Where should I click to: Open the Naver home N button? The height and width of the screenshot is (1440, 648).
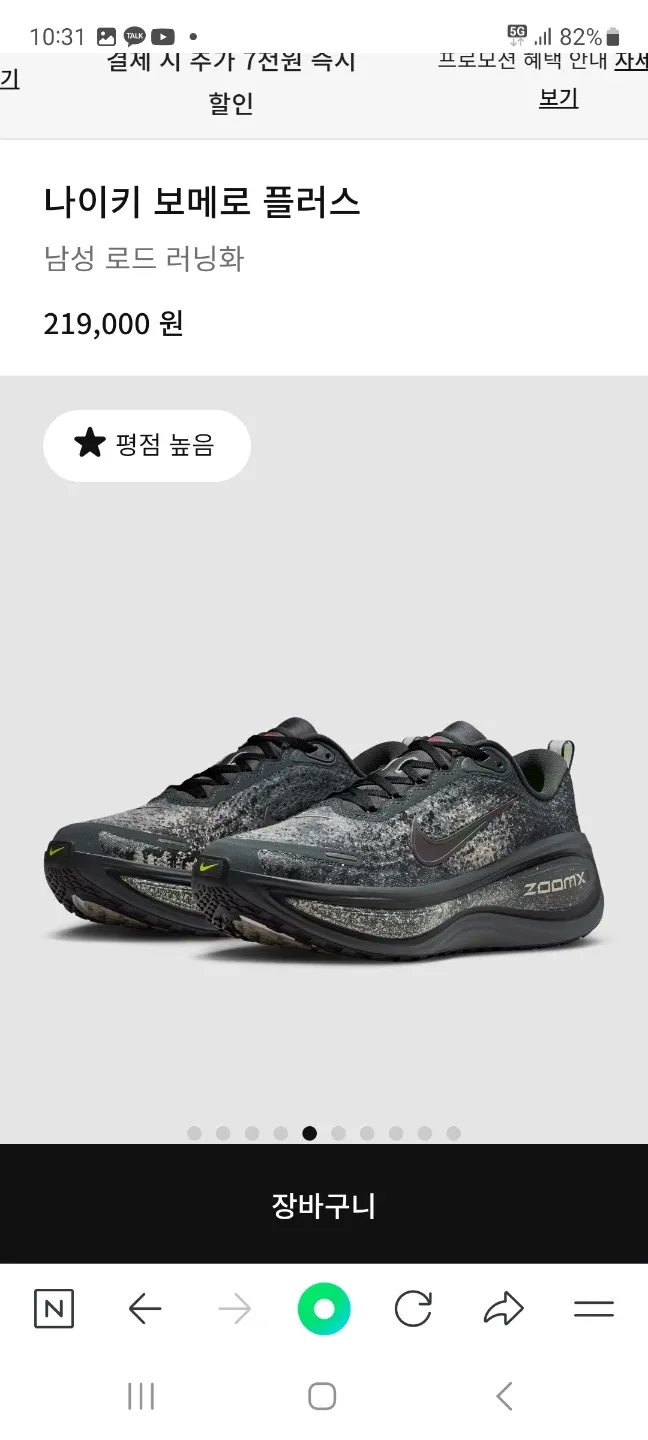[54, 1309]
